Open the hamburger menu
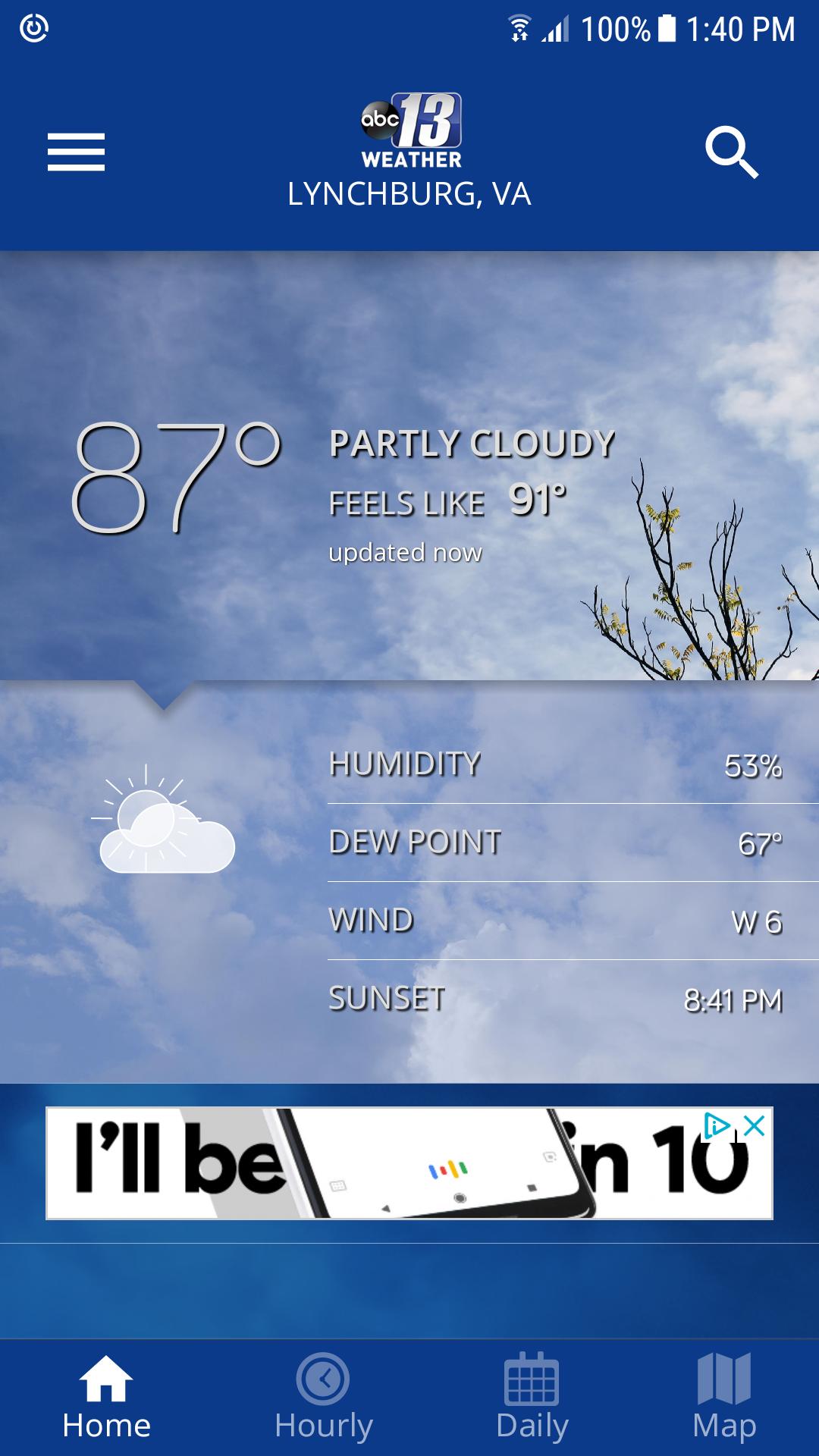The image size is (819, 1456). [76, 152]
